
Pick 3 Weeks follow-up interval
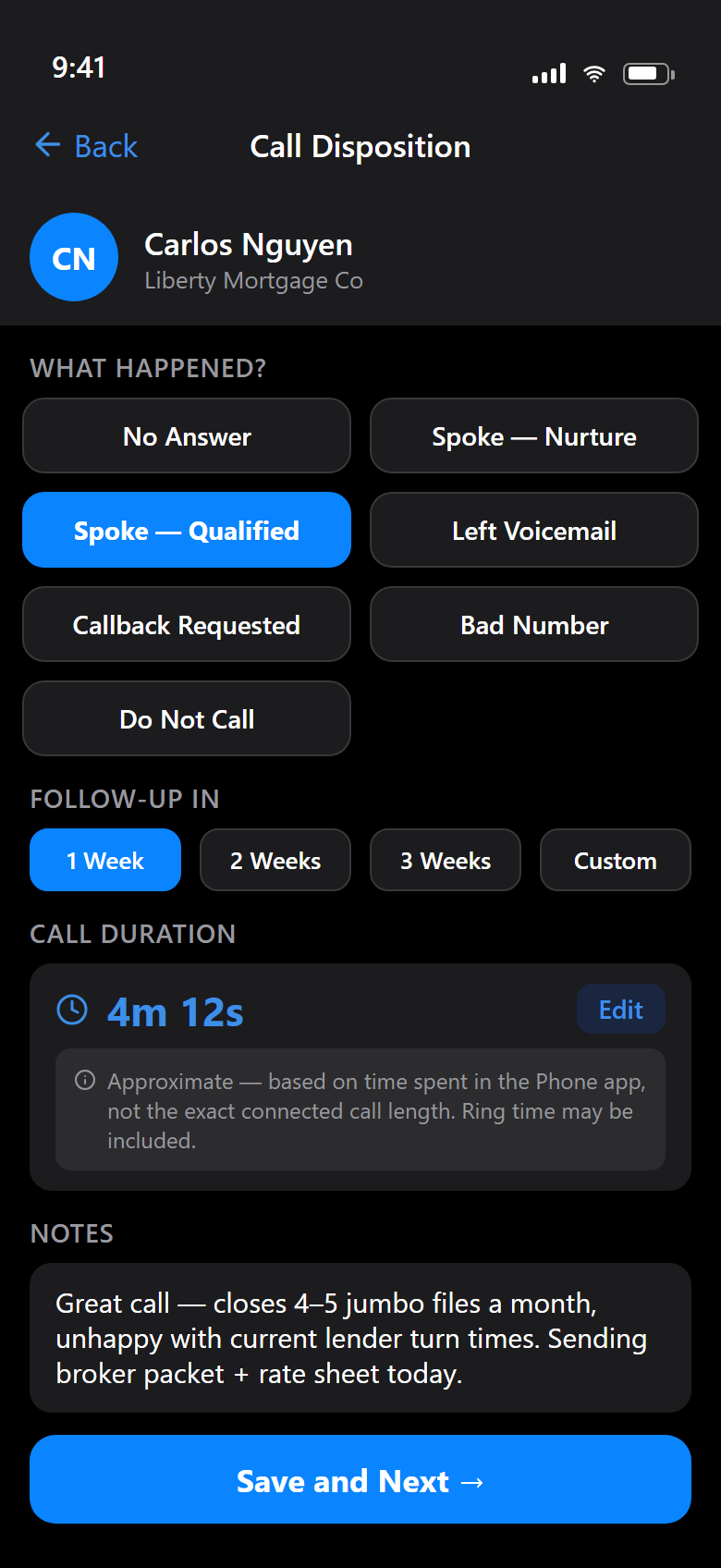(446, 860)
